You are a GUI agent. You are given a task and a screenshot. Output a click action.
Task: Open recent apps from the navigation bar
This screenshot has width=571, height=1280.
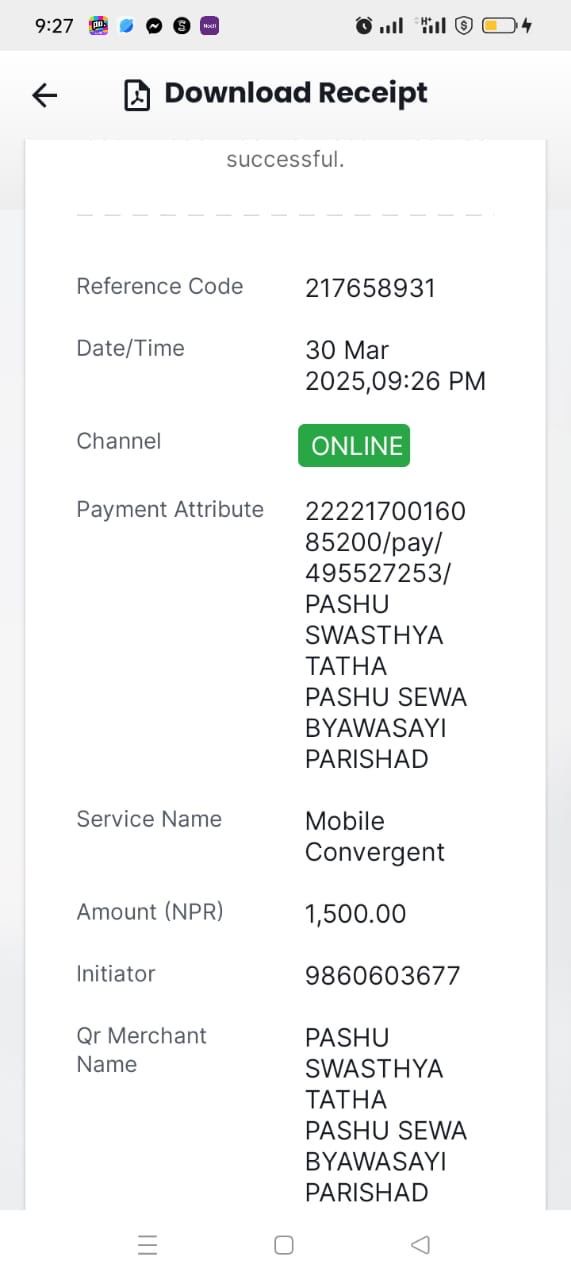(147, 1245)
